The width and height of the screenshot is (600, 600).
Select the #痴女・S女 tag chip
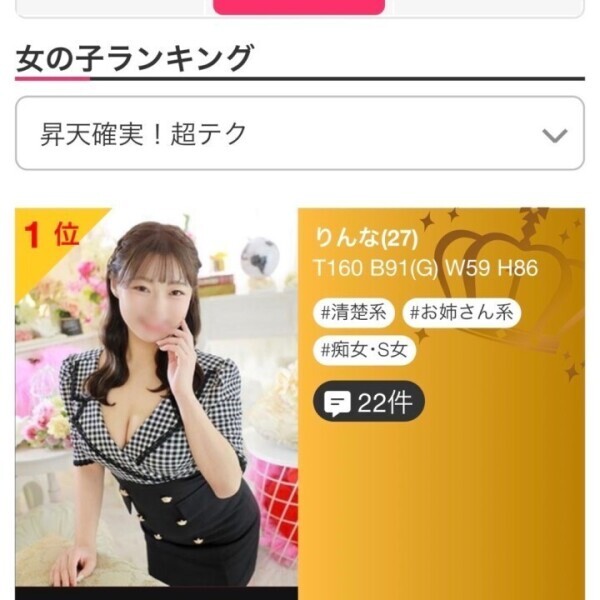(x=365, y=351)
